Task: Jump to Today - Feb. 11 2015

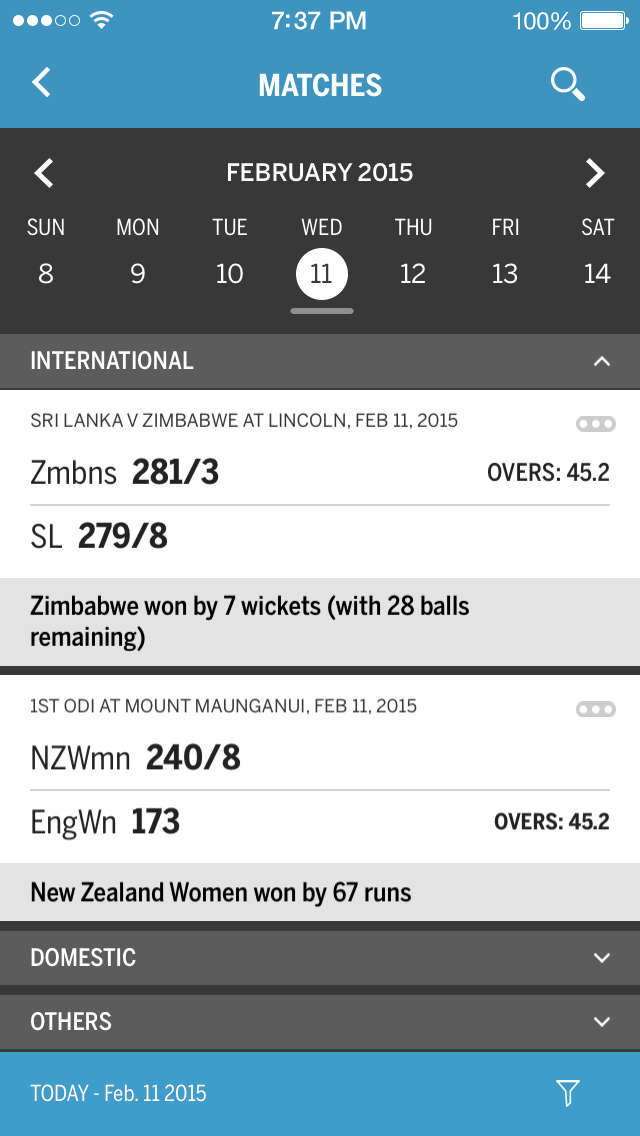Action: tap(118, 1093)
